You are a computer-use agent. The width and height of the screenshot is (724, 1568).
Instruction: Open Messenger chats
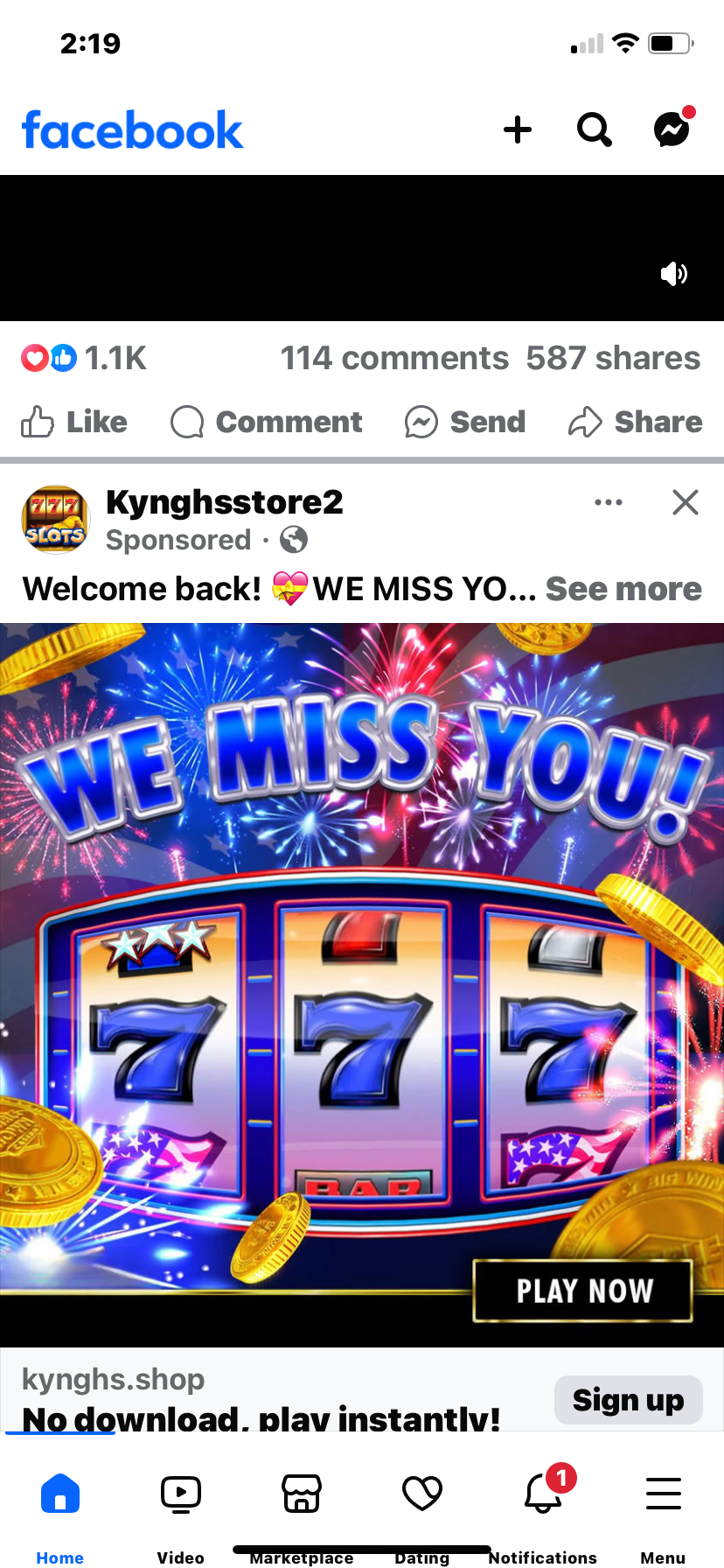pos(672,130)
